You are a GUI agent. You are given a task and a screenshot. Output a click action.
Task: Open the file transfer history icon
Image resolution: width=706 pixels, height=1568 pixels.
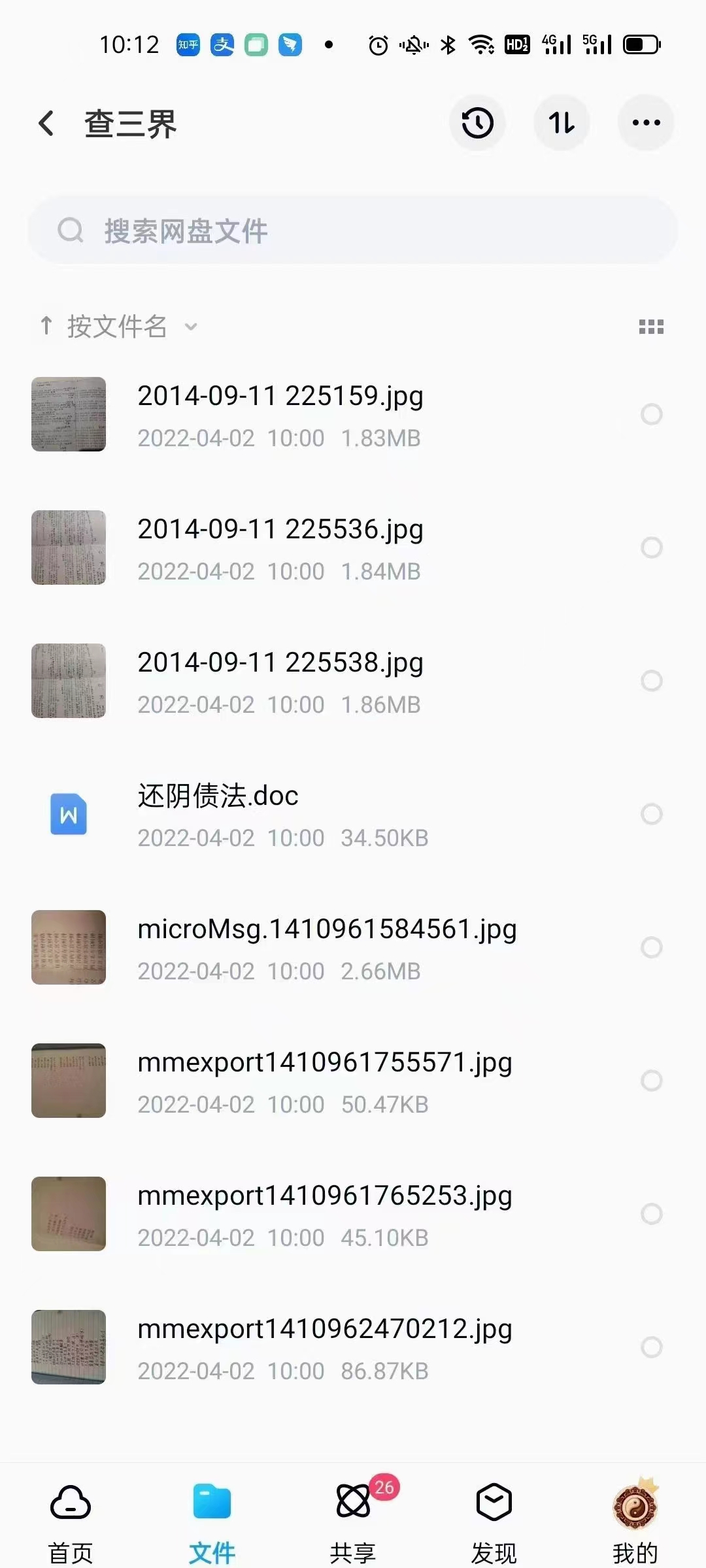tap(477, 123)
